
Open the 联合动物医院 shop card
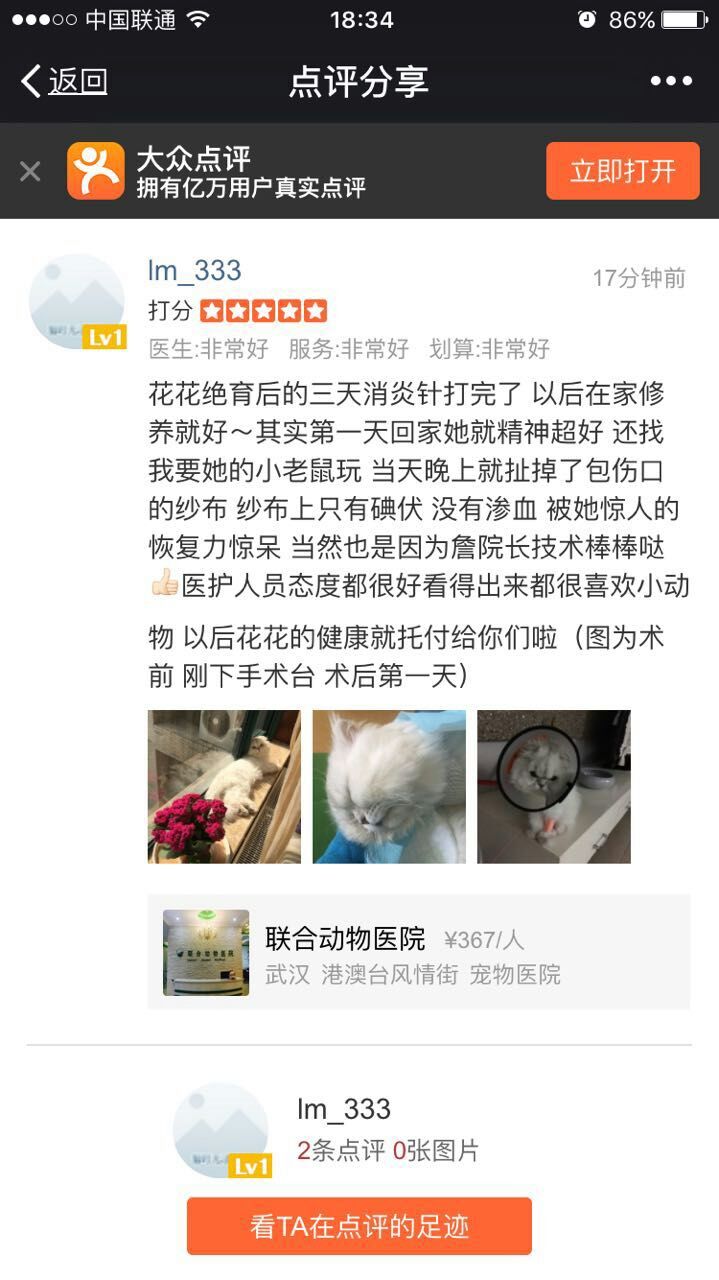[x=418, y=951]
